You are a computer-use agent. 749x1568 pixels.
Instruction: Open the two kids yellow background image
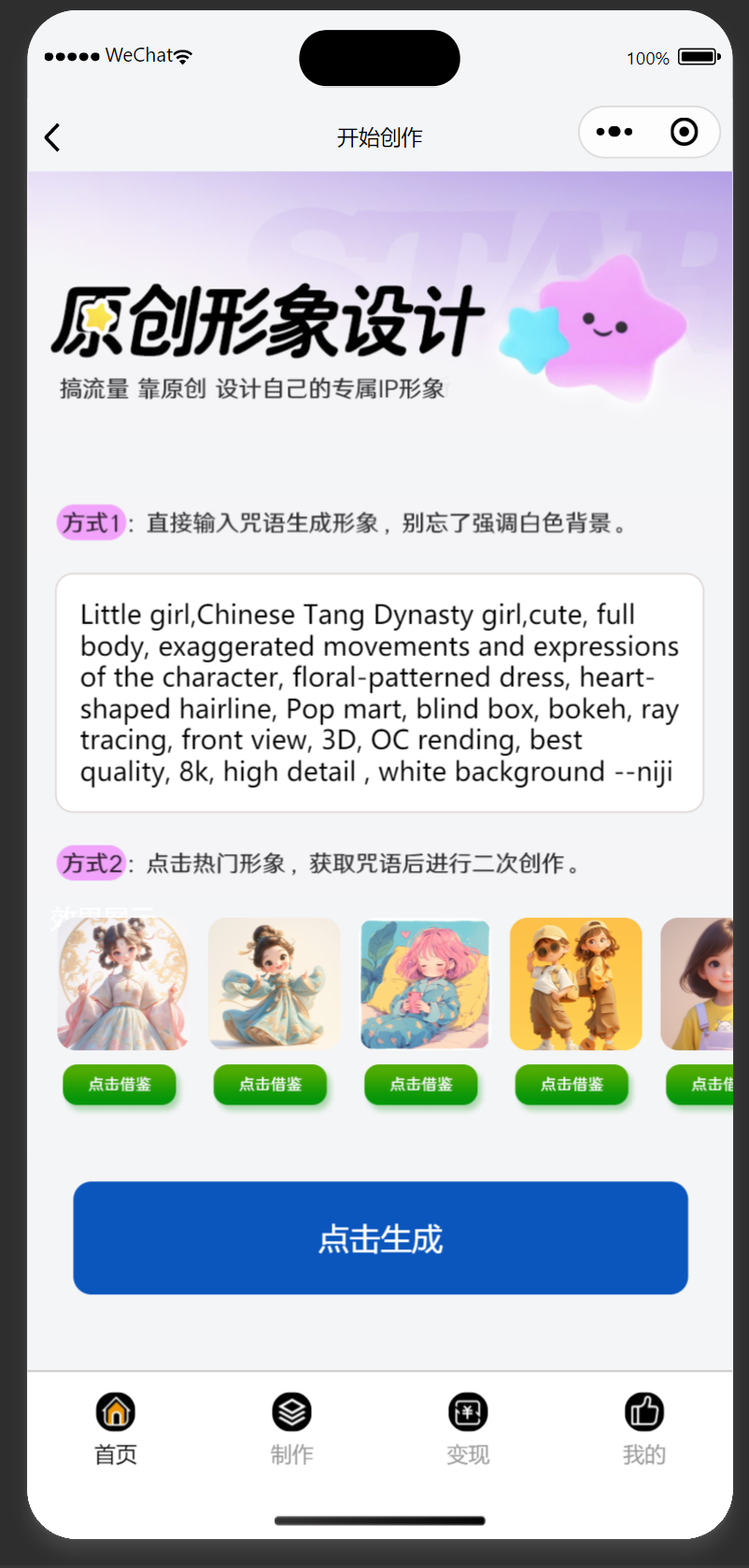point(575,983)
